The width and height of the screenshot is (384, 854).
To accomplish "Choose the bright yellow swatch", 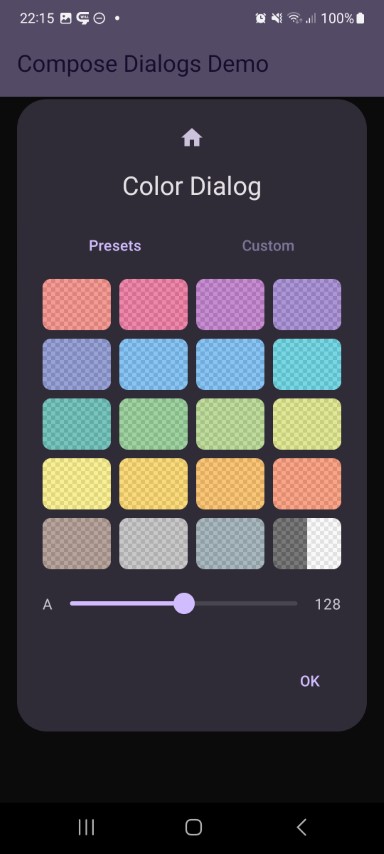I will point(77,484).
